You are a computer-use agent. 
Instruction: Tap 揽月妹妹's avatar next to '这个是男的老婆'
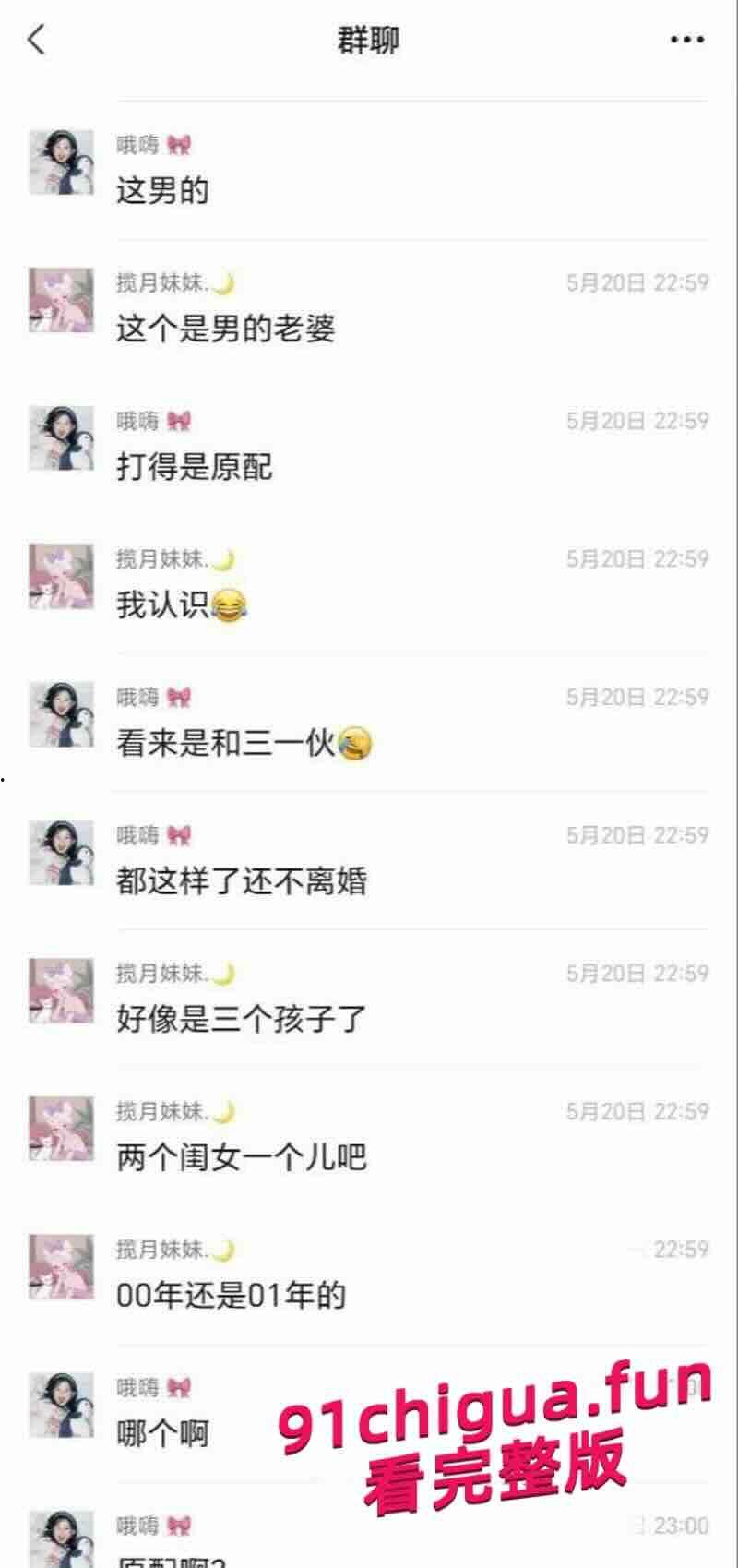coord(61,299)
